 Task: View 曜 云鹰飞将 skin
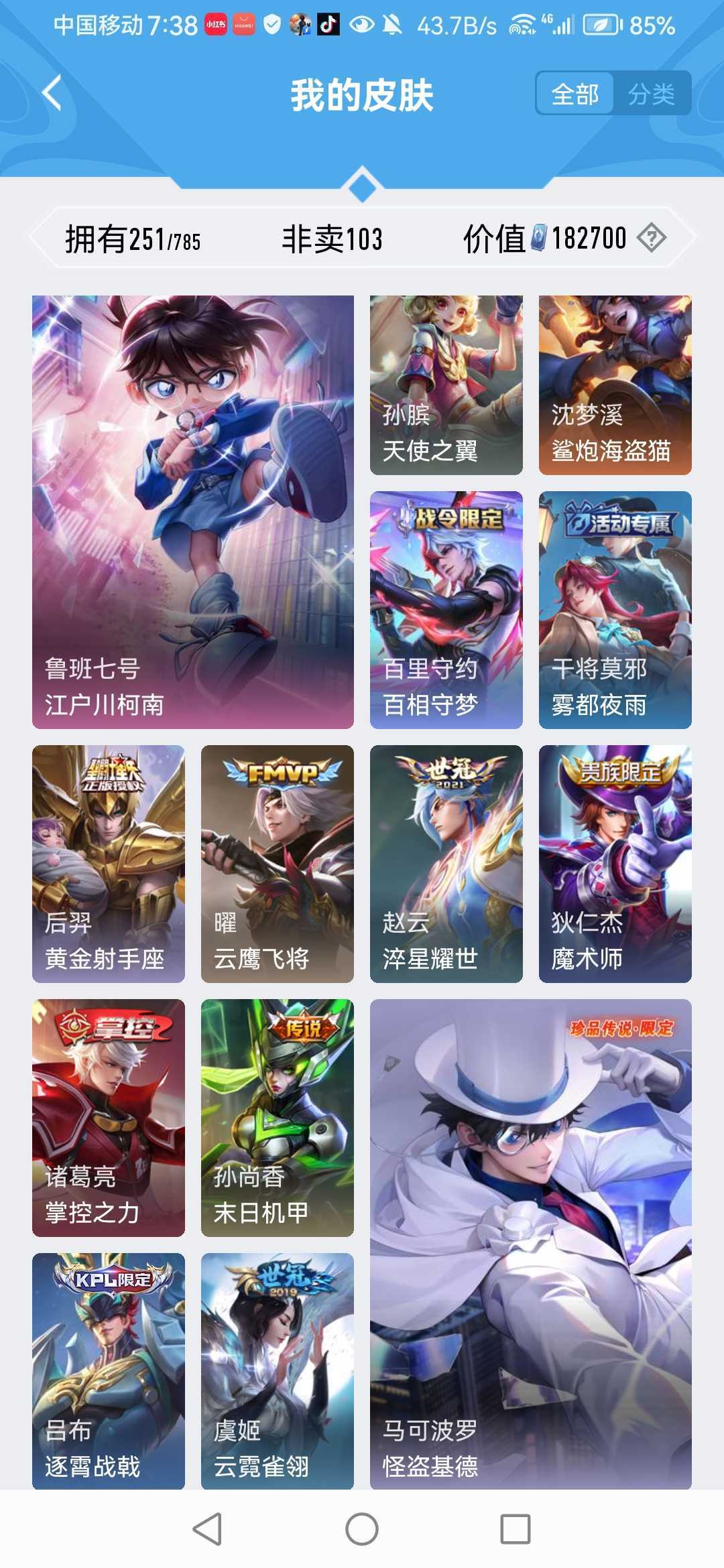(278, 864)
